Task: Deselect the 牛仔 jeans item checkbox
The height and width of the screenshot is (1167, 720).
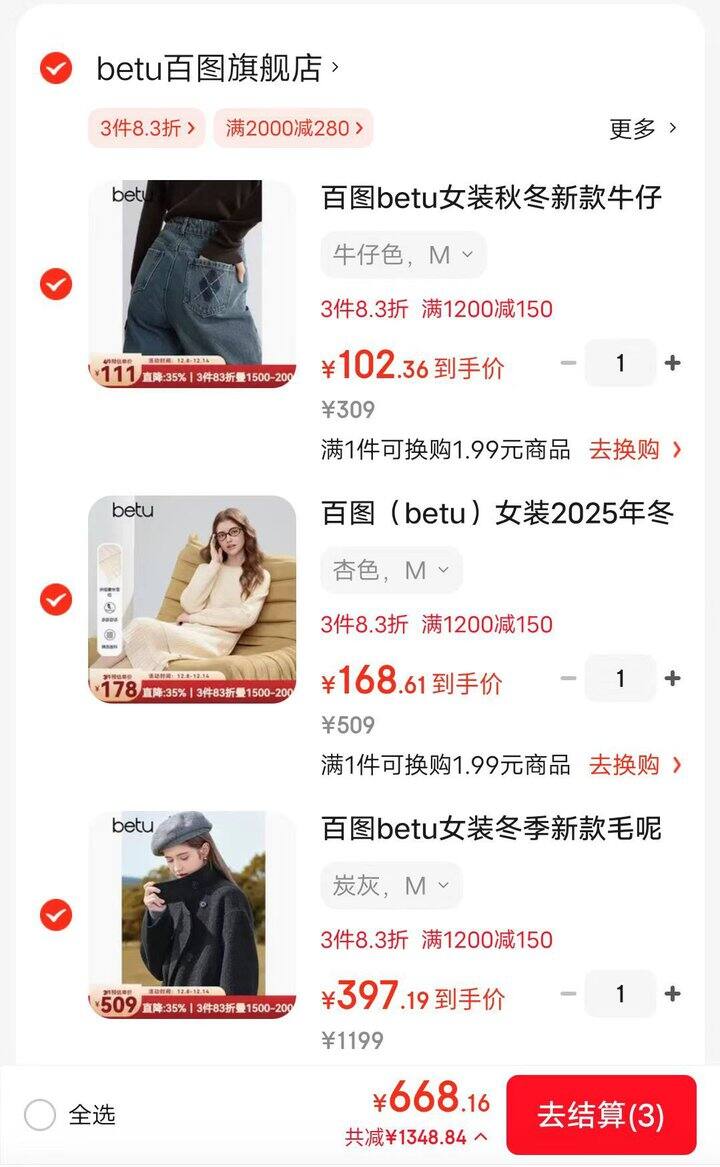Action: (x=56, y=284)
